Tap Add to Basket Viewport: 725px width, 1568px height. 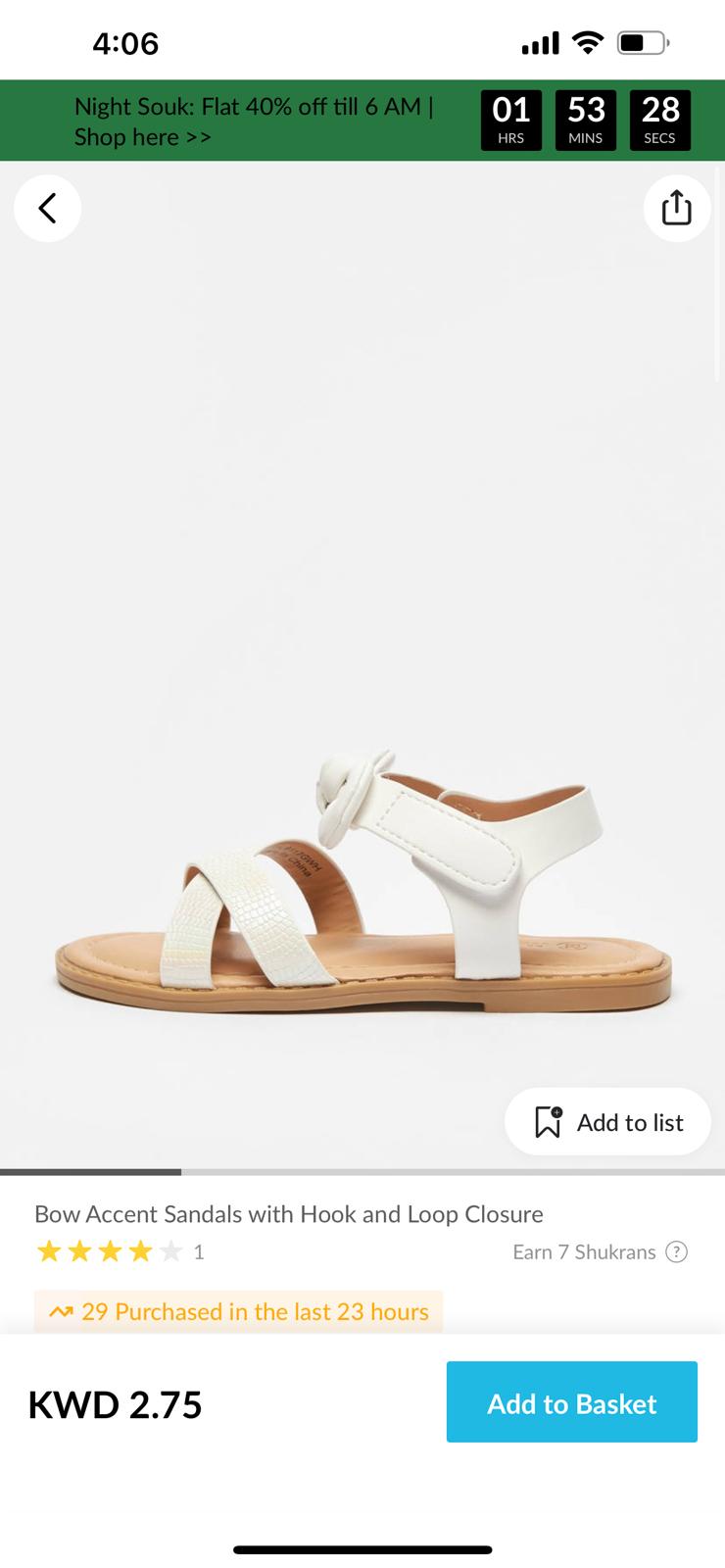pyautogui.click(x=571, y=1402)
